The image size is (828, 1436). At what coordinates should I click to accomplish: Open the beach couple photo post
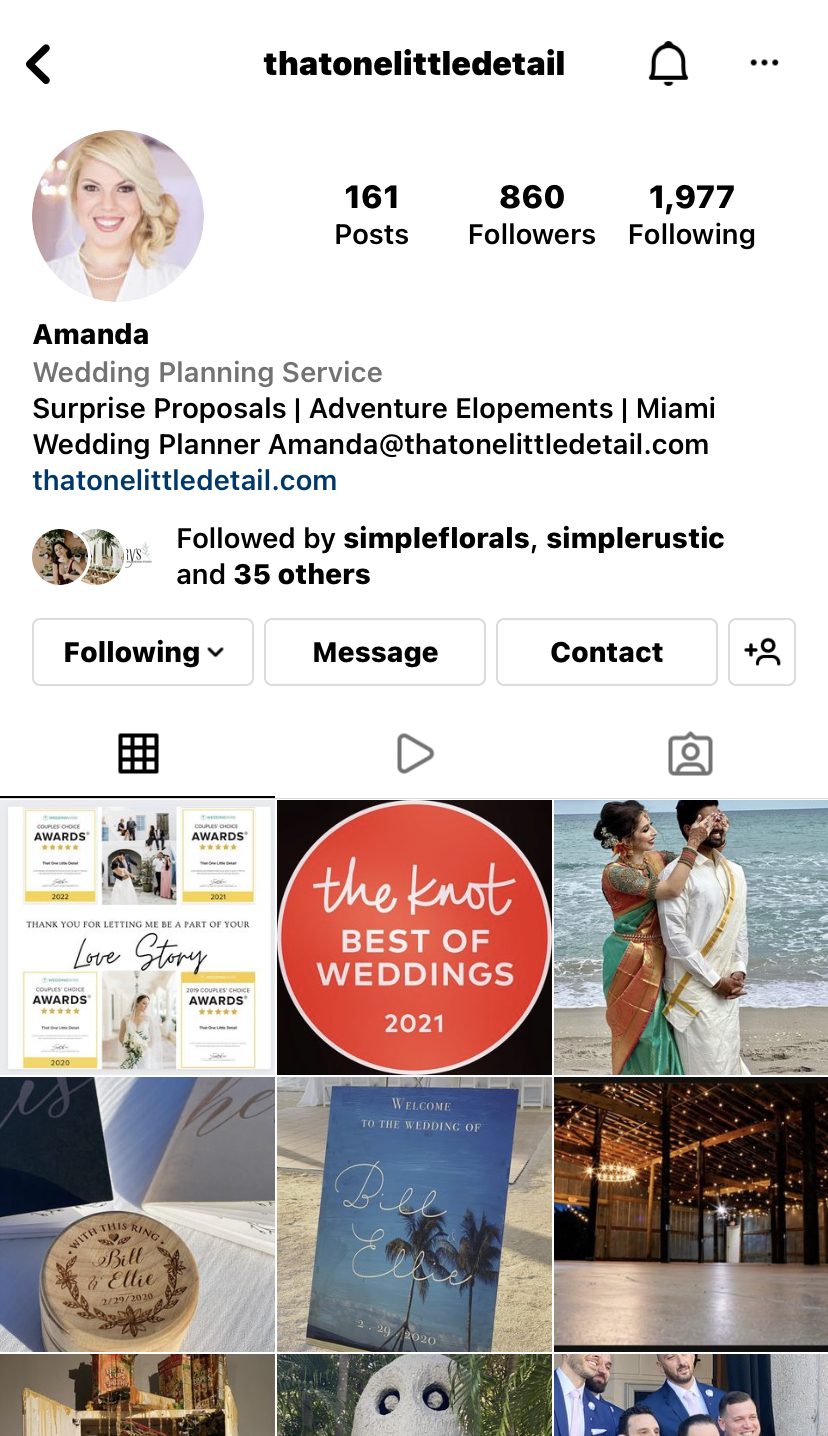691,937
